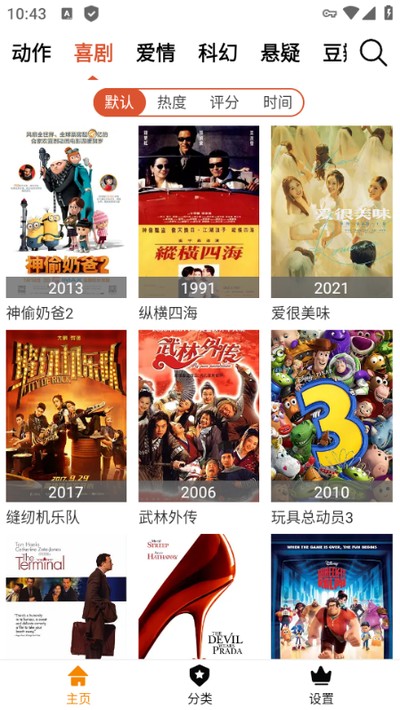Image resolution: width=400 pixels, height=710 pixels.
Task: Open the search magnifier icon
Action: 373,53
